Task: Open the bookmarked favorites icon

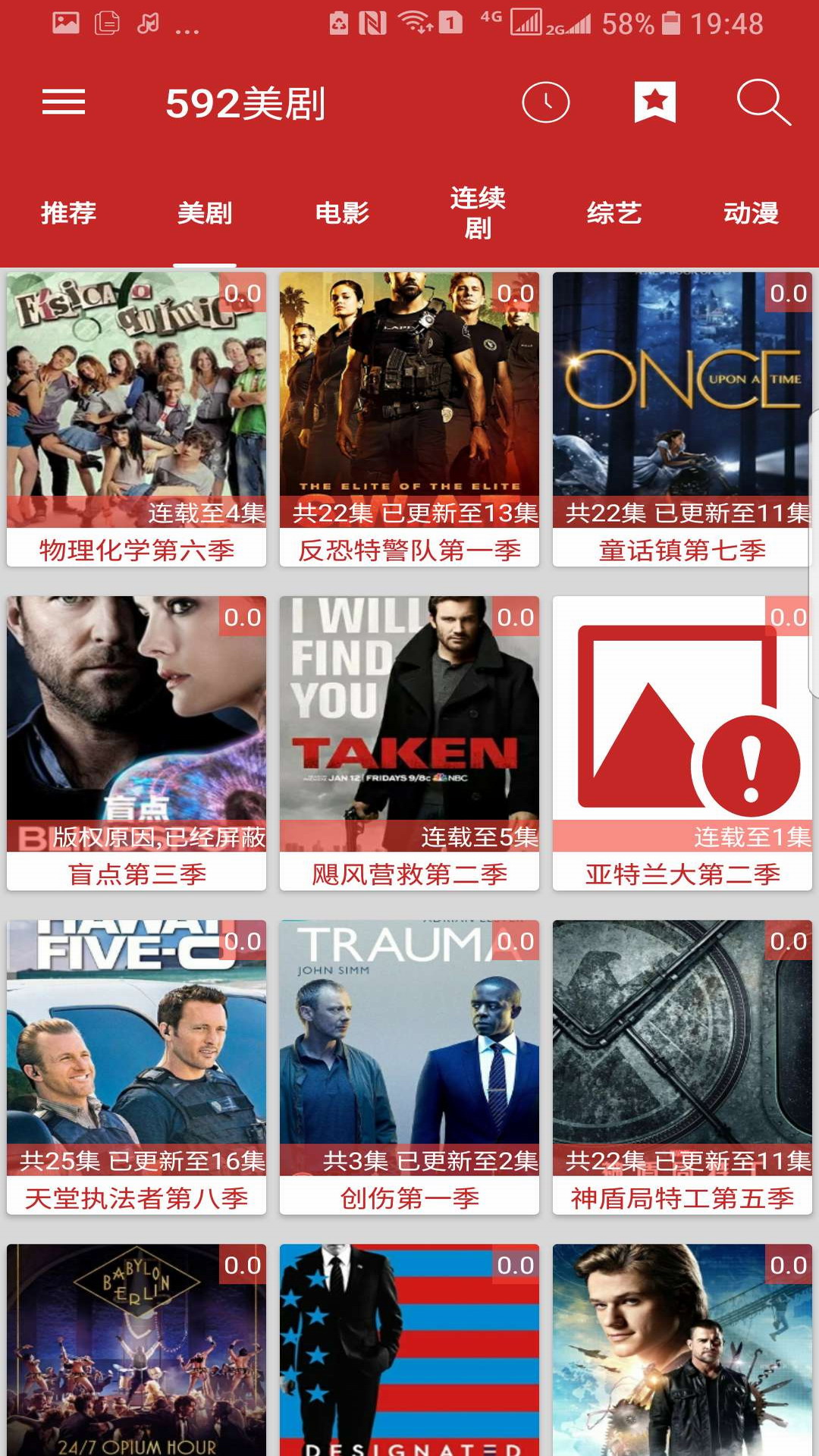Action: click(x=654, y=102)
